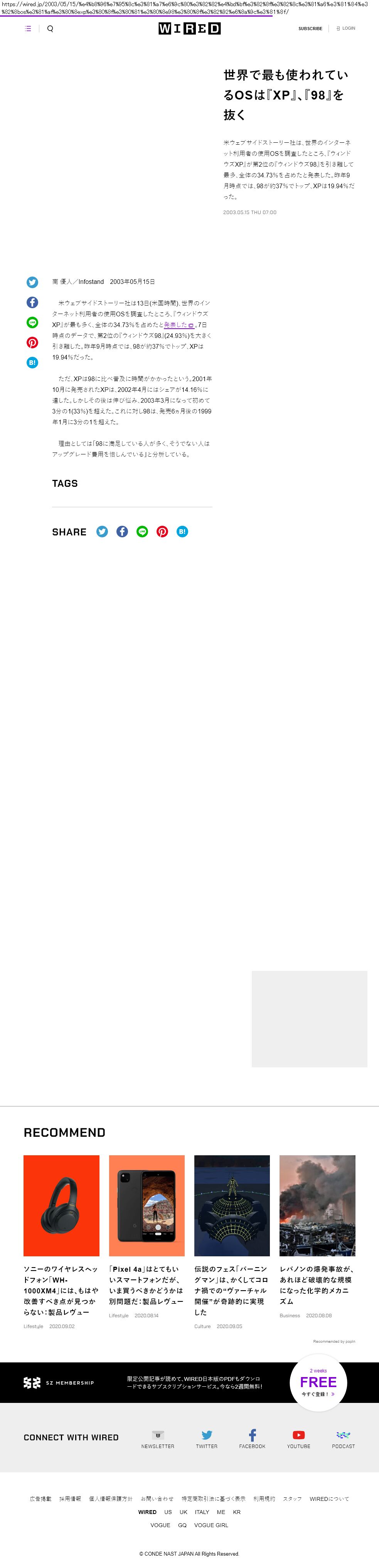Tap the 2 weeks FREE register button

318,1382
